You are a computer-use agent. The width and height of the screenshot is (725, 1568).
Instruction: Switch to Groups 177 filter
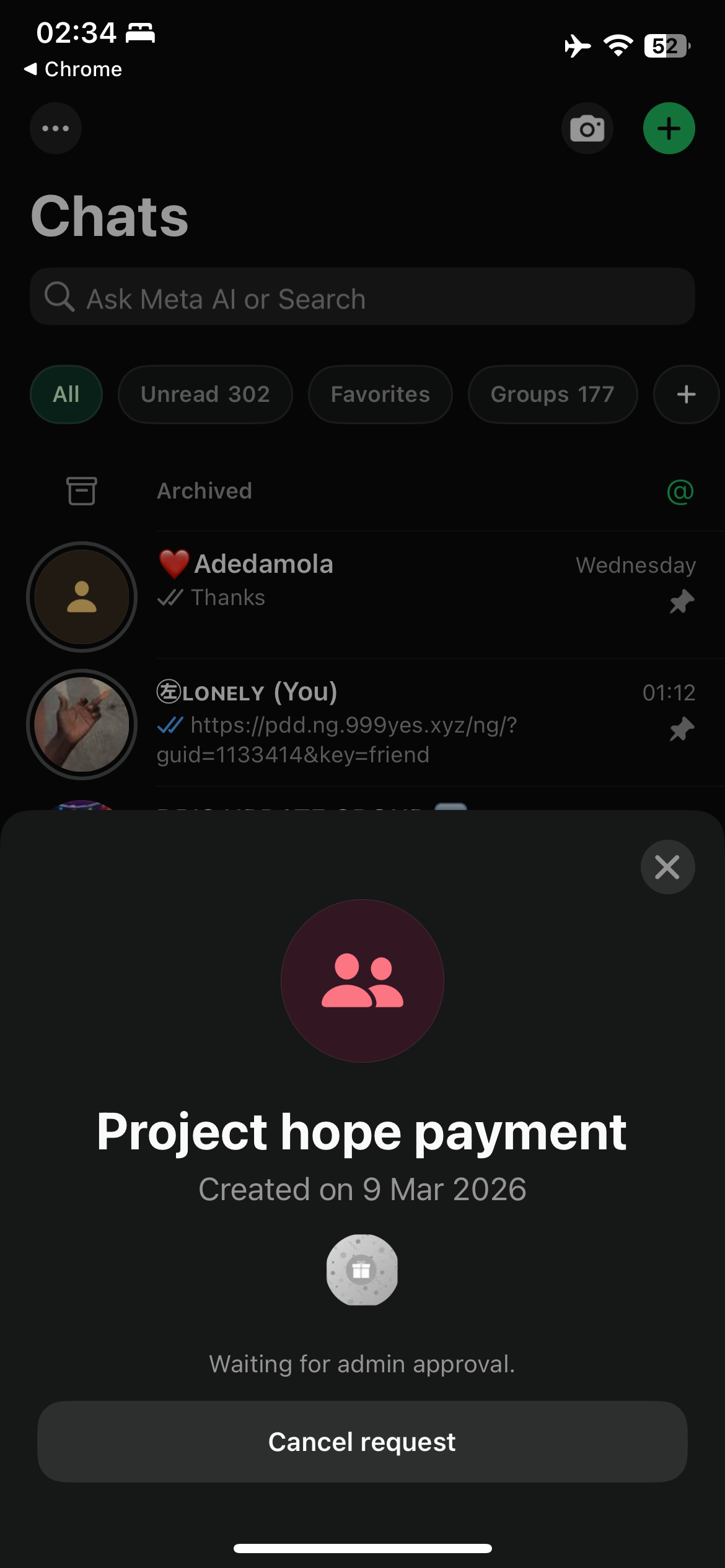coord(552,394)
